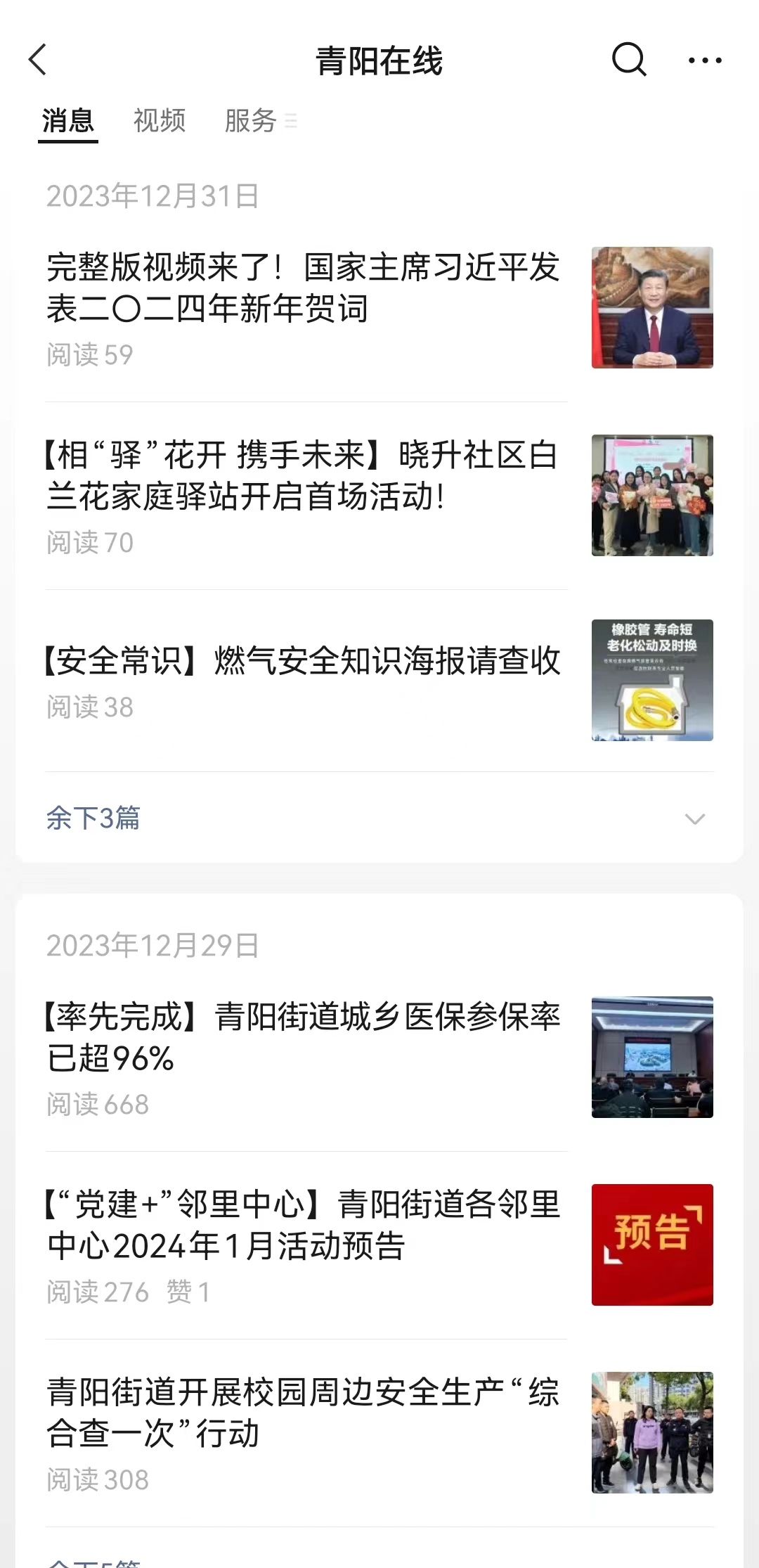Open 校园周边安全生产 article

304,1413
